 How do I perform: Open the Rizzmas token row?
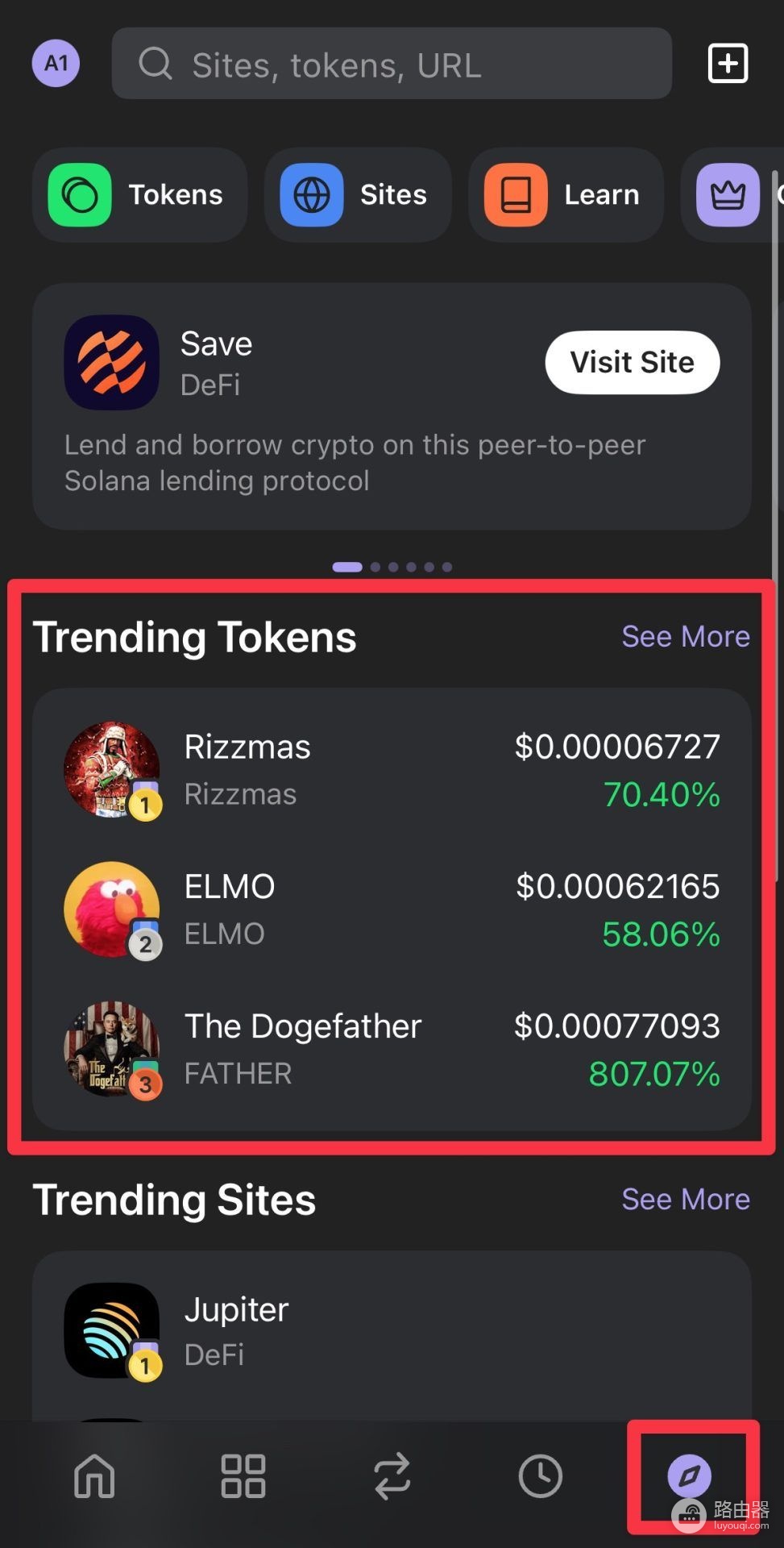click(x=392, y=770)
